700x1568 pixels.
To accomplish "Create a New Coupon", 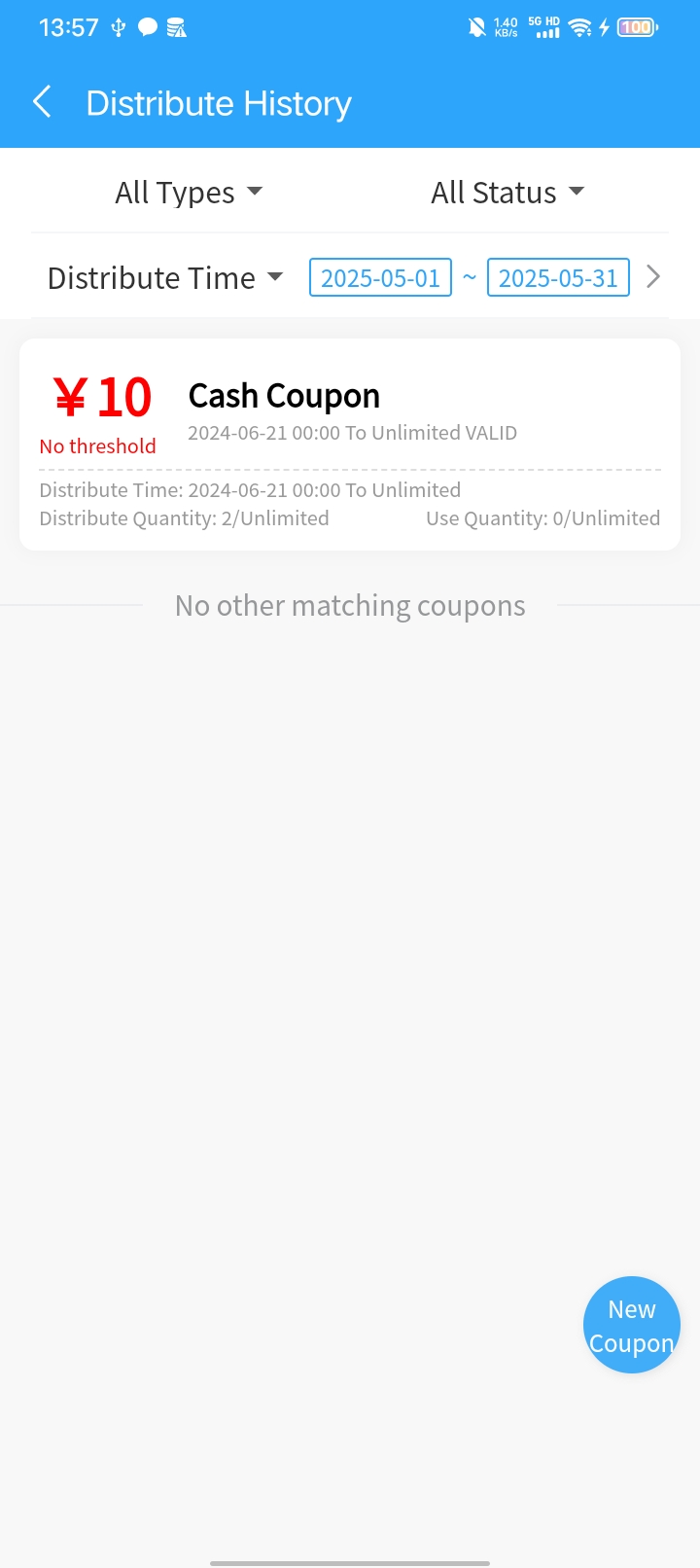I will pos(632,1325).
